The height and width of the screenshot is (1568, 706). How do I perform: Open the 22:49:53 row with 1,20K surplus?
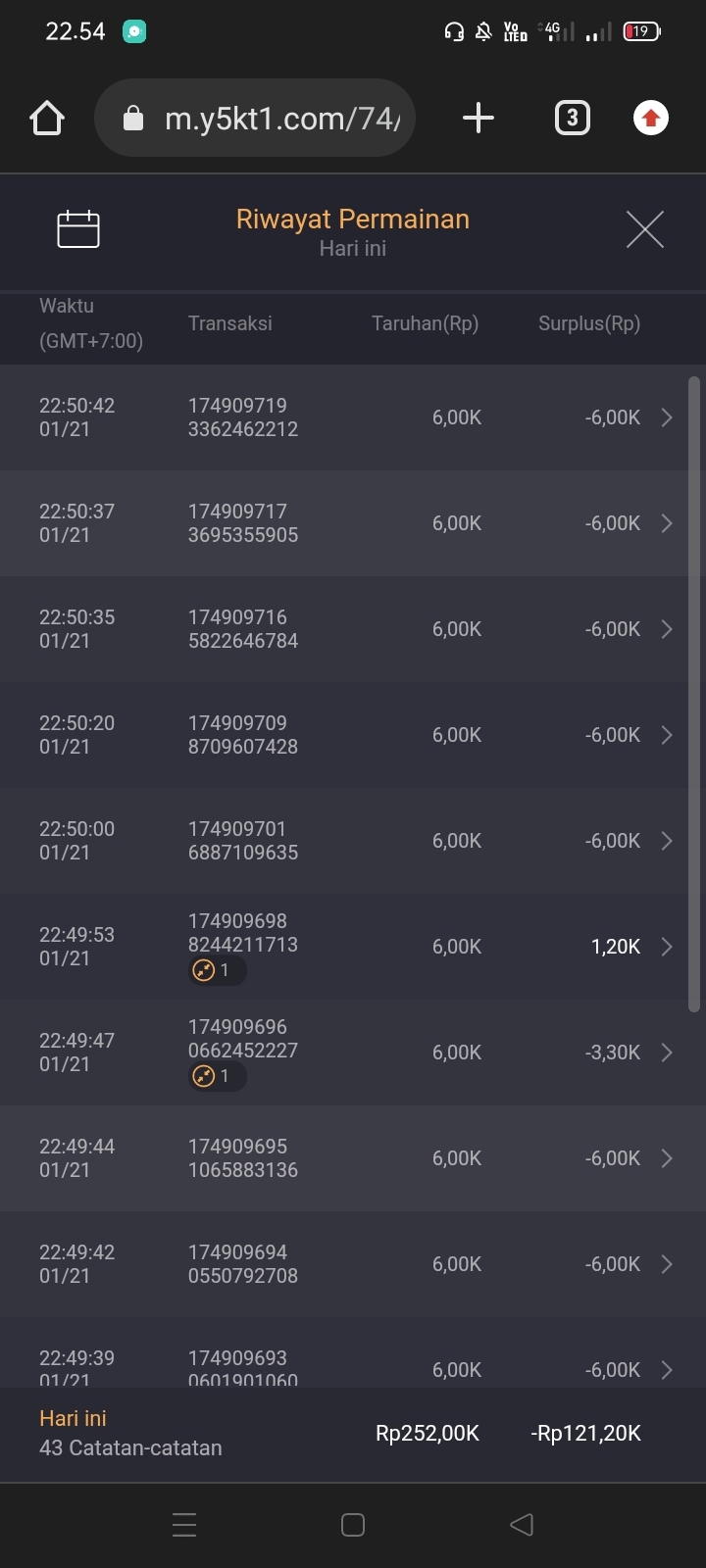[353, 947]
